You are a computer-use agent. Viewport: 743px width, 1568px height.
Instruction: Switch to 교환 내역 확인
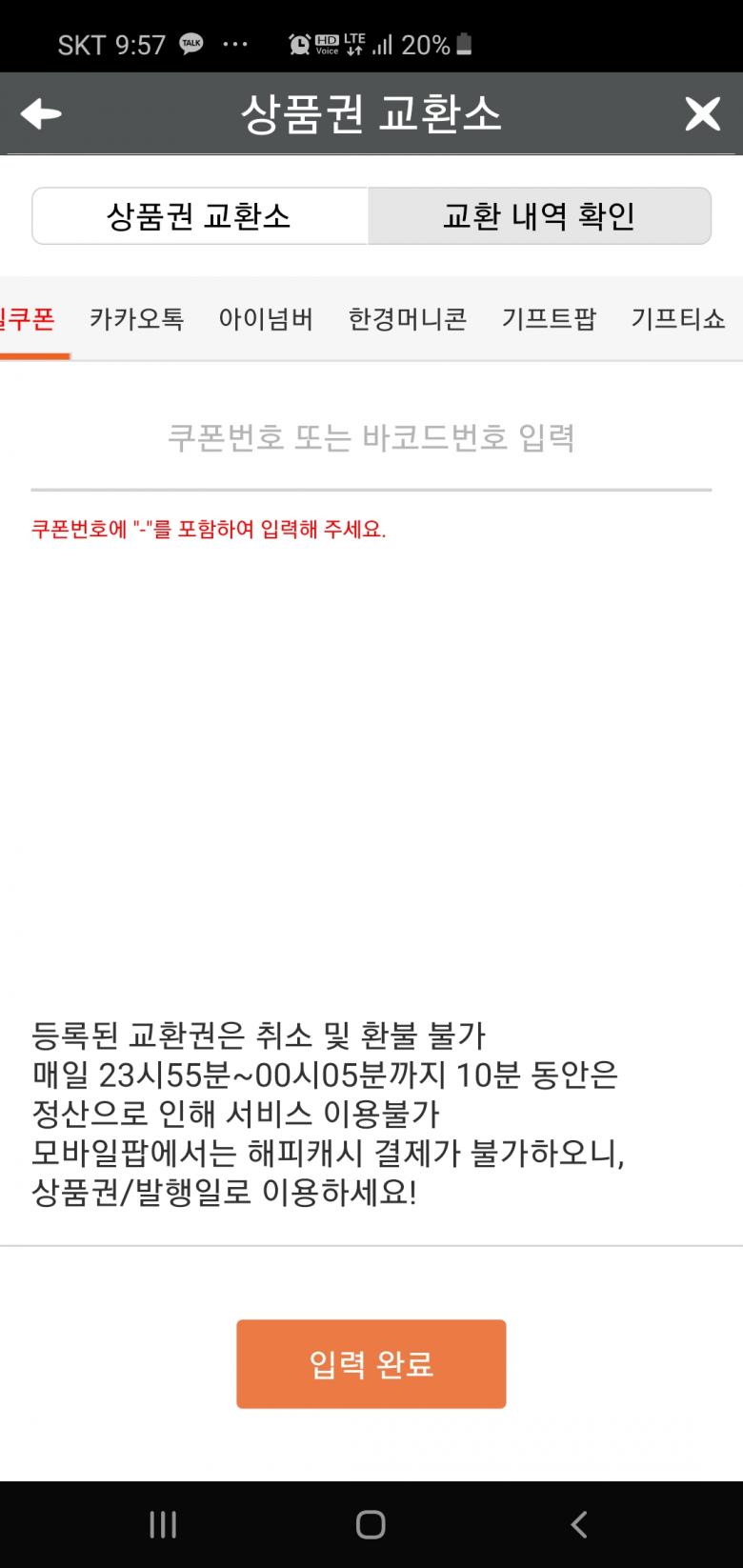pos(539,216)
